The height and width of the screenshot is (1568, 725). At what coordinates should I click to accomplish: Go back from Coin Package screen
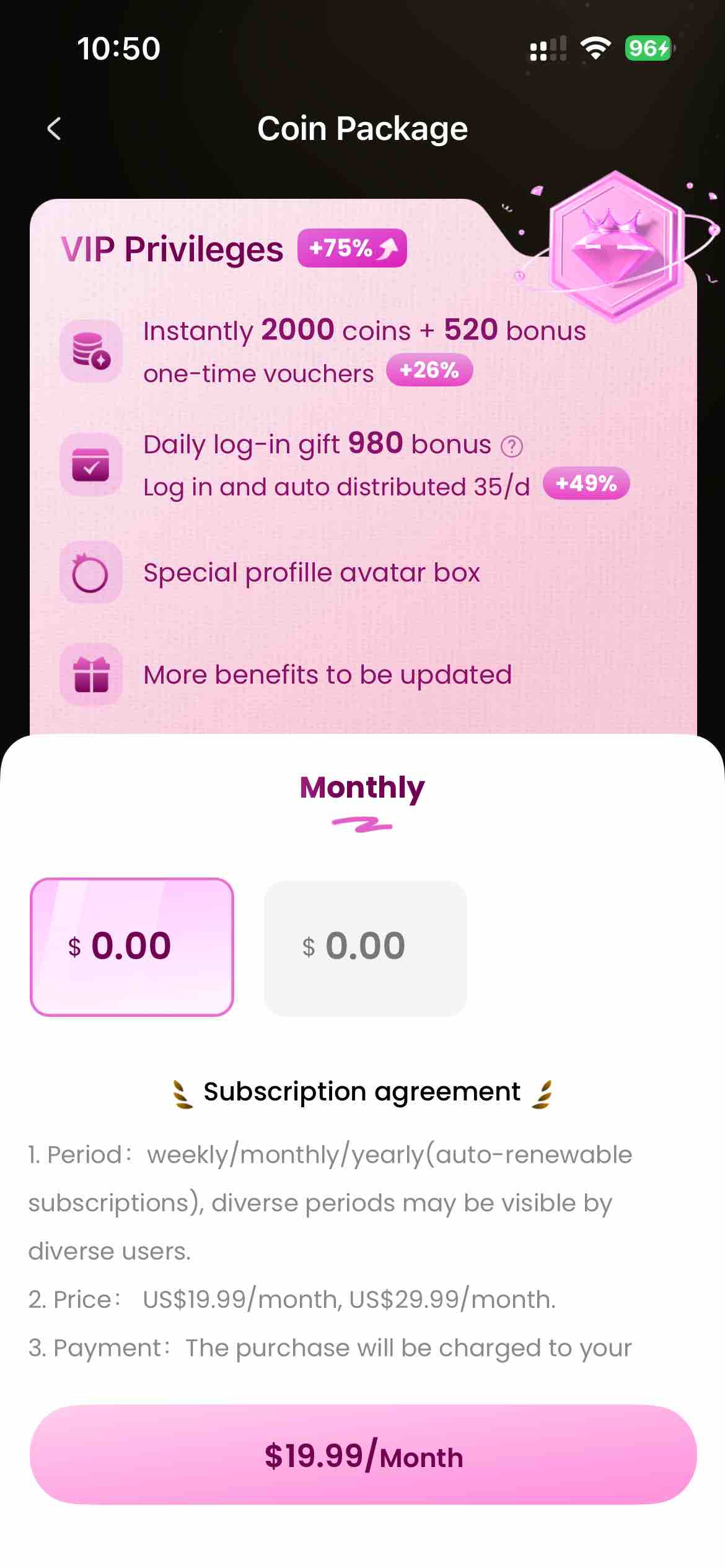(x=55, y=129)
